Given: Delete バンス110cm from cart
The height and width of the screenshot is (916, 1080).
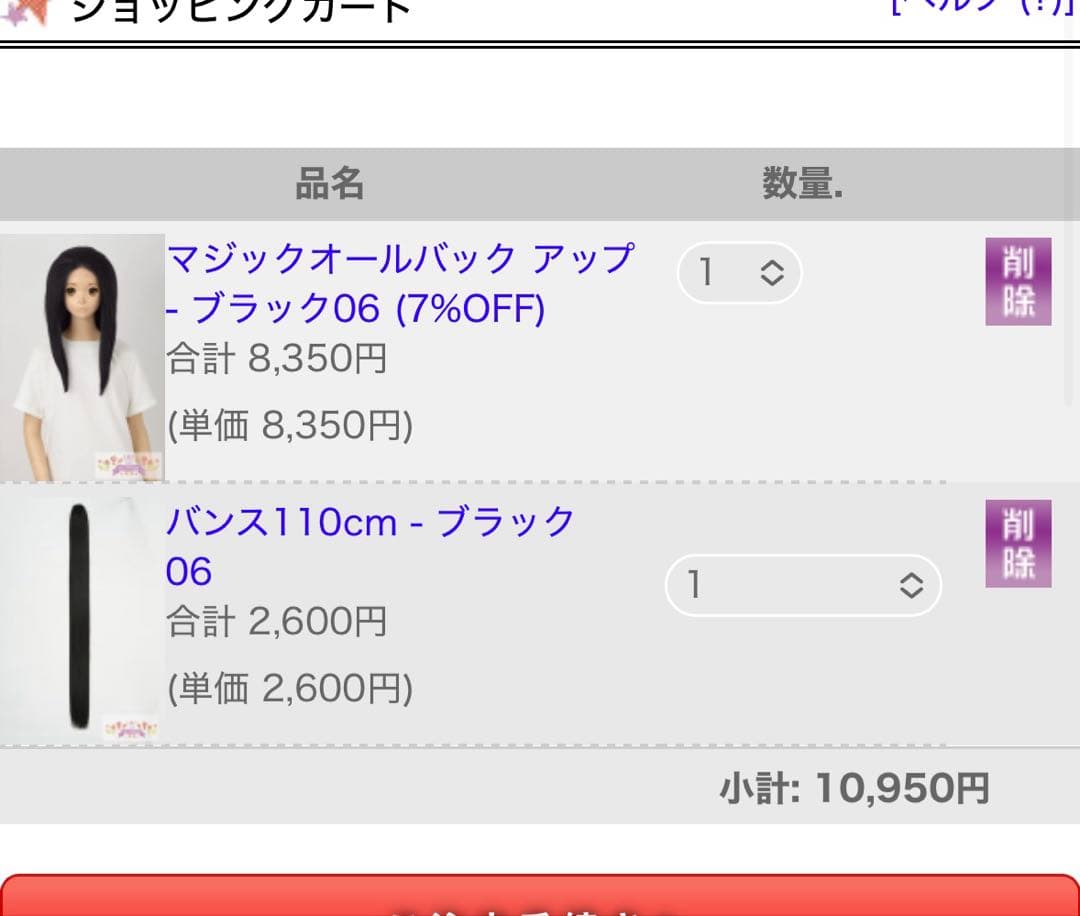Looking at the screenshot, I should click(x=1018, y=544).
